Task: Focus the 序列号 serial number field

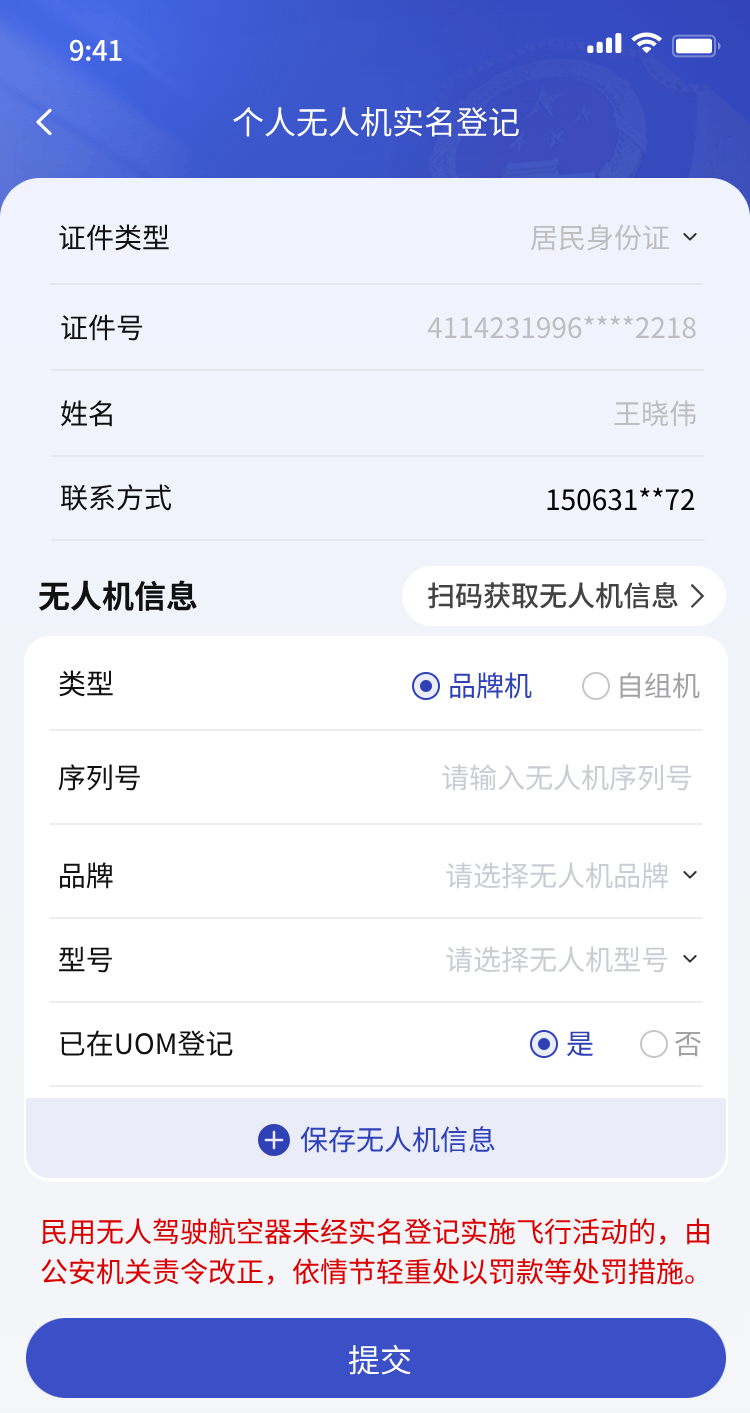Action: 566,778
